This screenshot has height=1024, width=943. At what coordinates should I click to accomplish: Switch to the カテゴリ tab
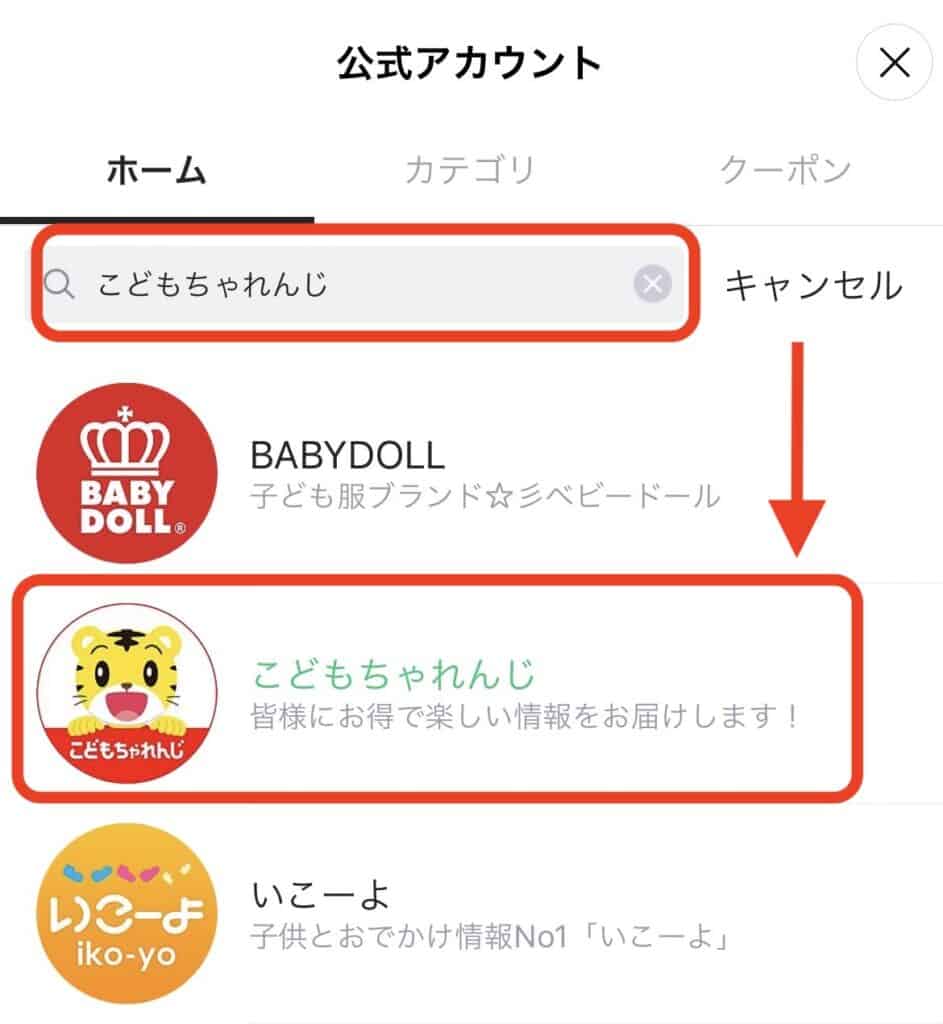click(x=470, y=170)
